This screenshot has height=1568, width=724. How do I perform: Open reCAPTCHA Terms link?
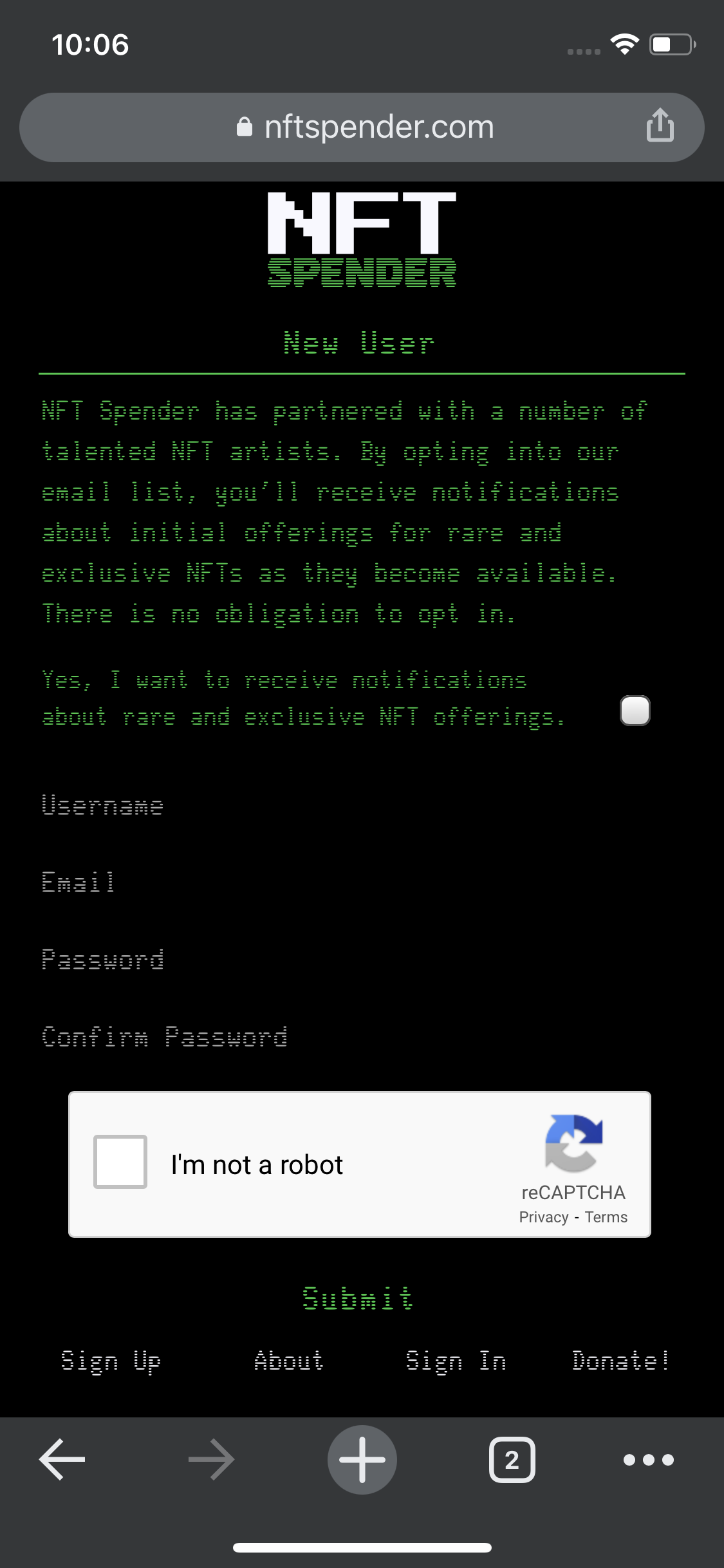(x=606, y=1217)
